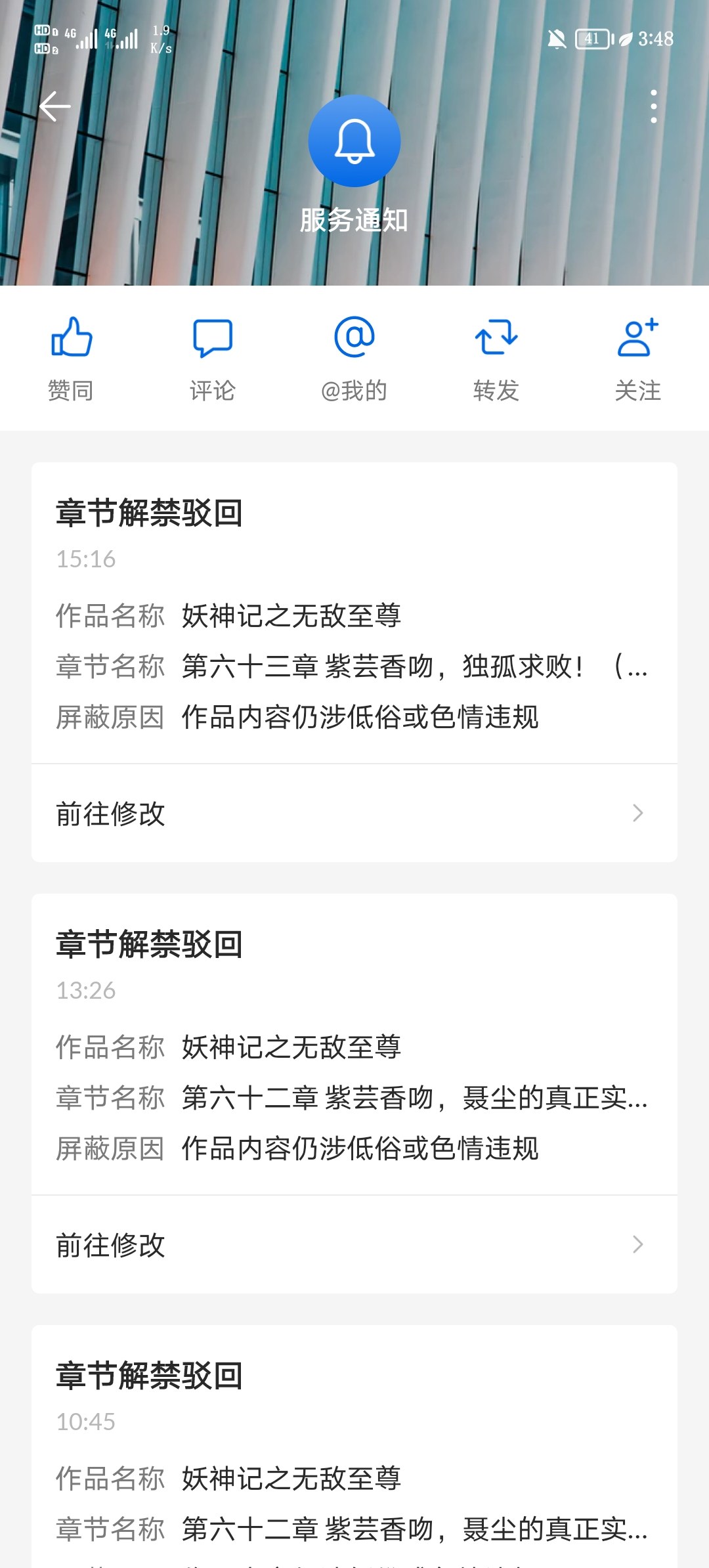Open the 15:16 章节解禁驳回 notification card
709x1568 pixels.
point(354,613)
